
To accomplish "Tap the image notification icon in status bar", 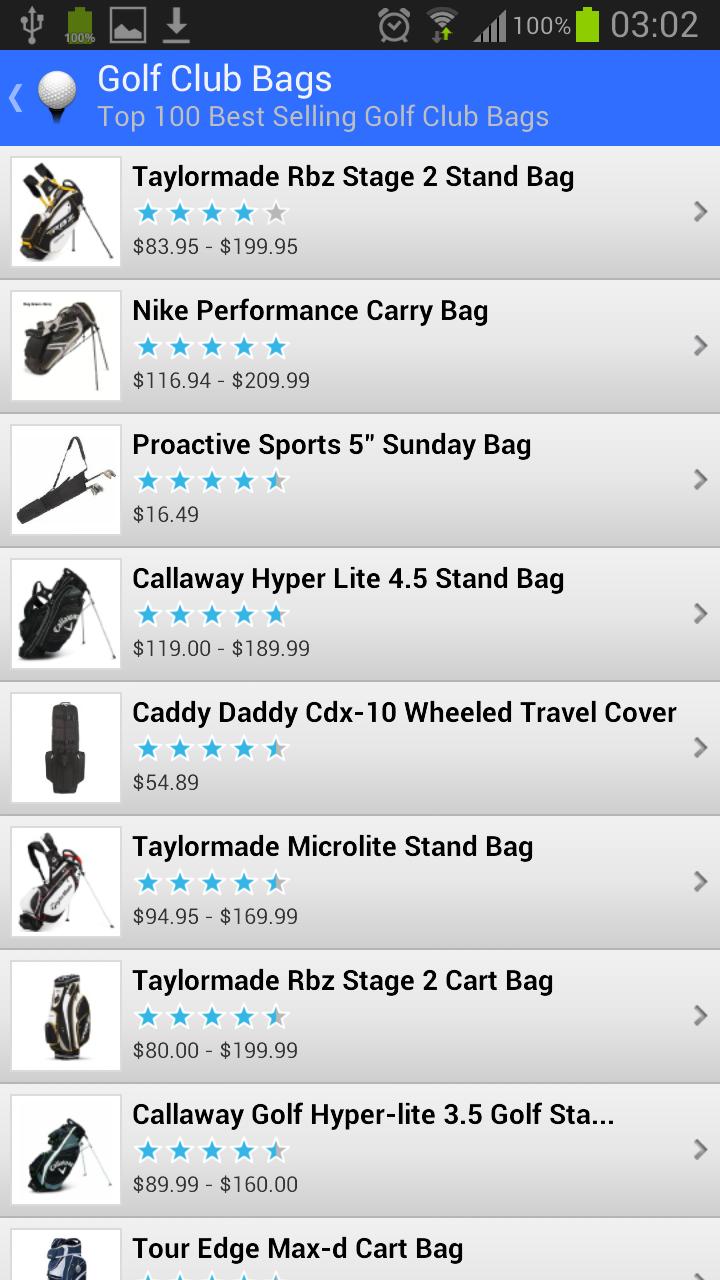I will [128, 23].
